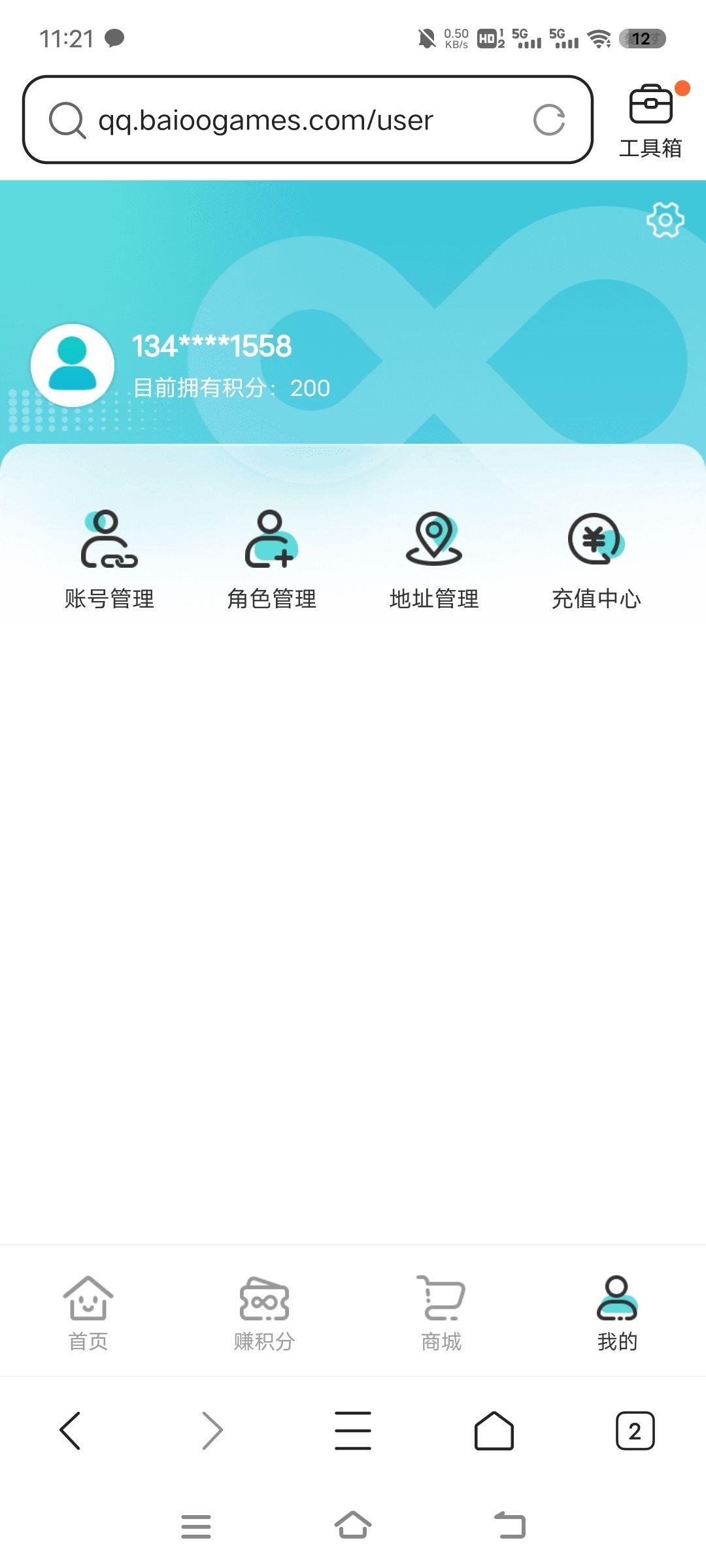
Task: Open the settings gear icon
Action: [665, 220]
